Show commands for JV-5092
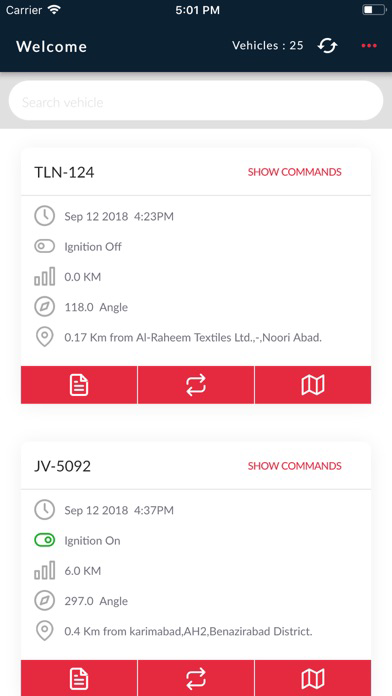Image resolution: width=392 pixels, height=696 pixels. point(294,466)
